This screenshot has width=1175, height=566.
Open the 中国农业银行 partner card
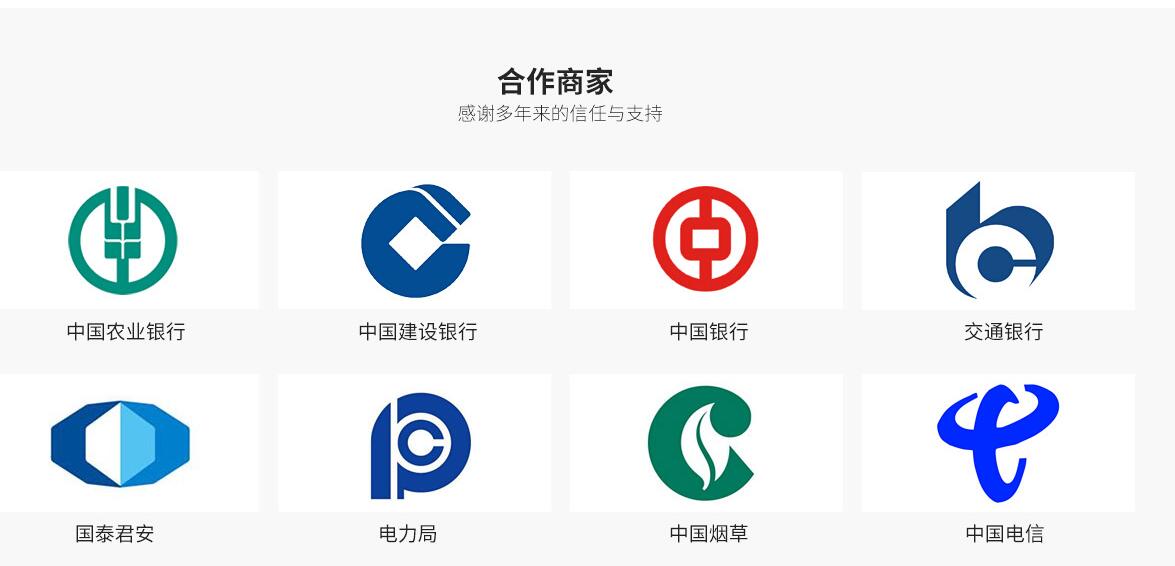click(123, 241)
